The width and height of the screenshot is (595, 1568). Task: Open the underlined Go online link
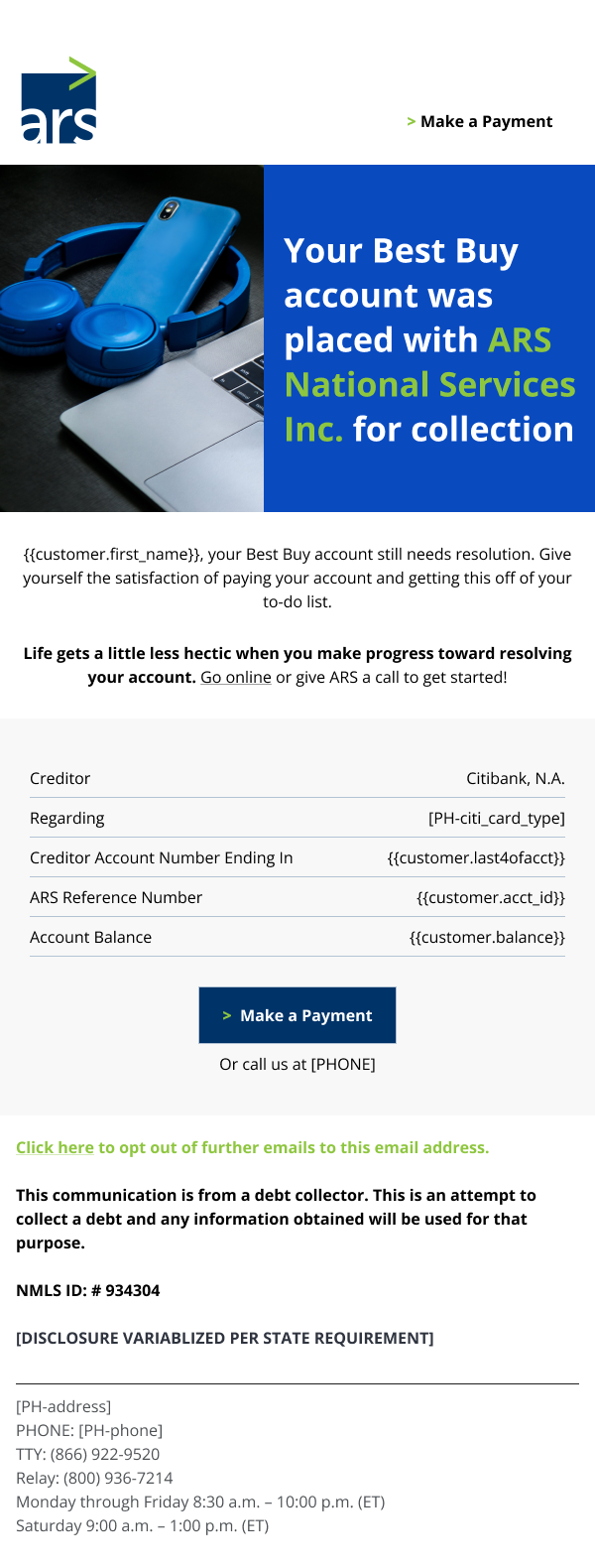click(x=235, y=677)
